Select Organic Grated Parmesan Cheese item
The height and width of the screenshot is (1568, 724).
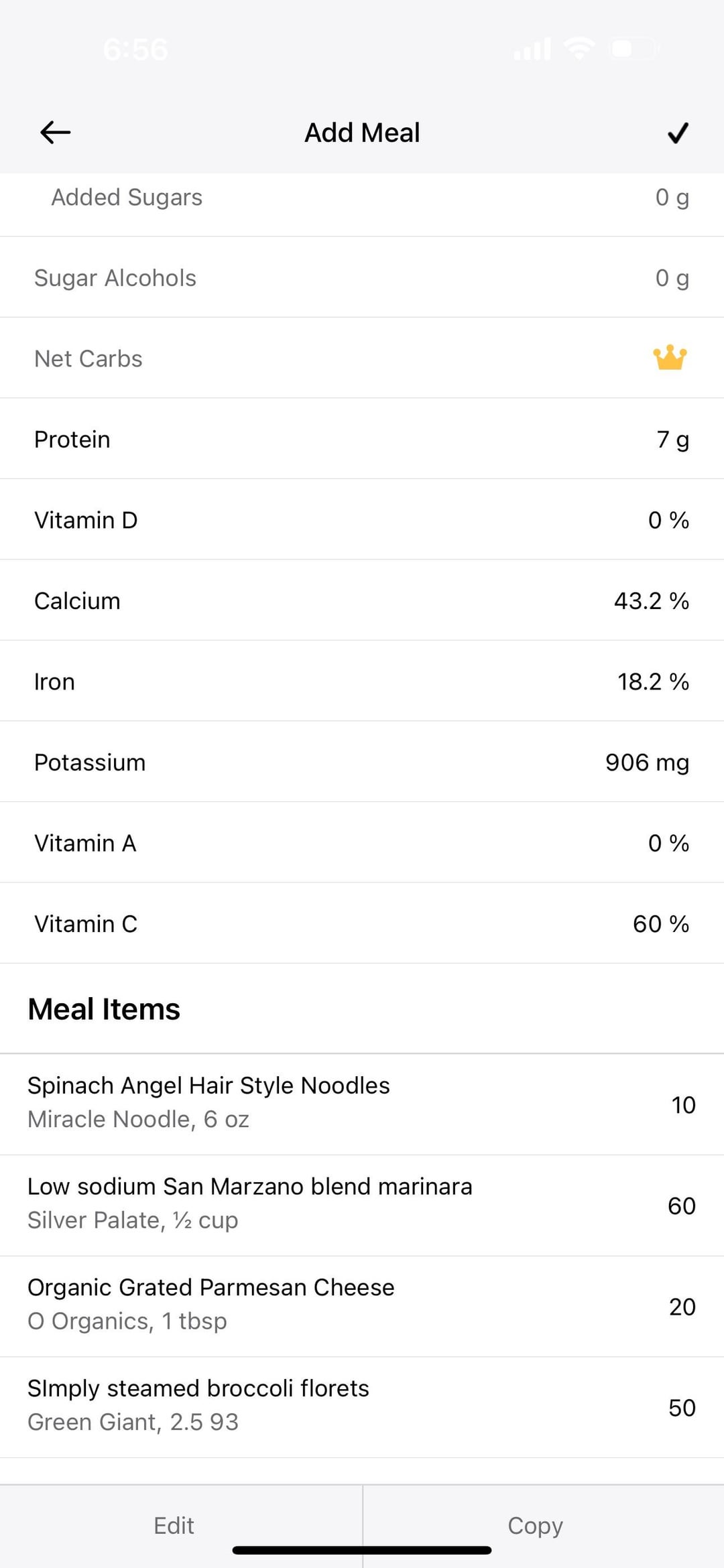click(362, 1307)
